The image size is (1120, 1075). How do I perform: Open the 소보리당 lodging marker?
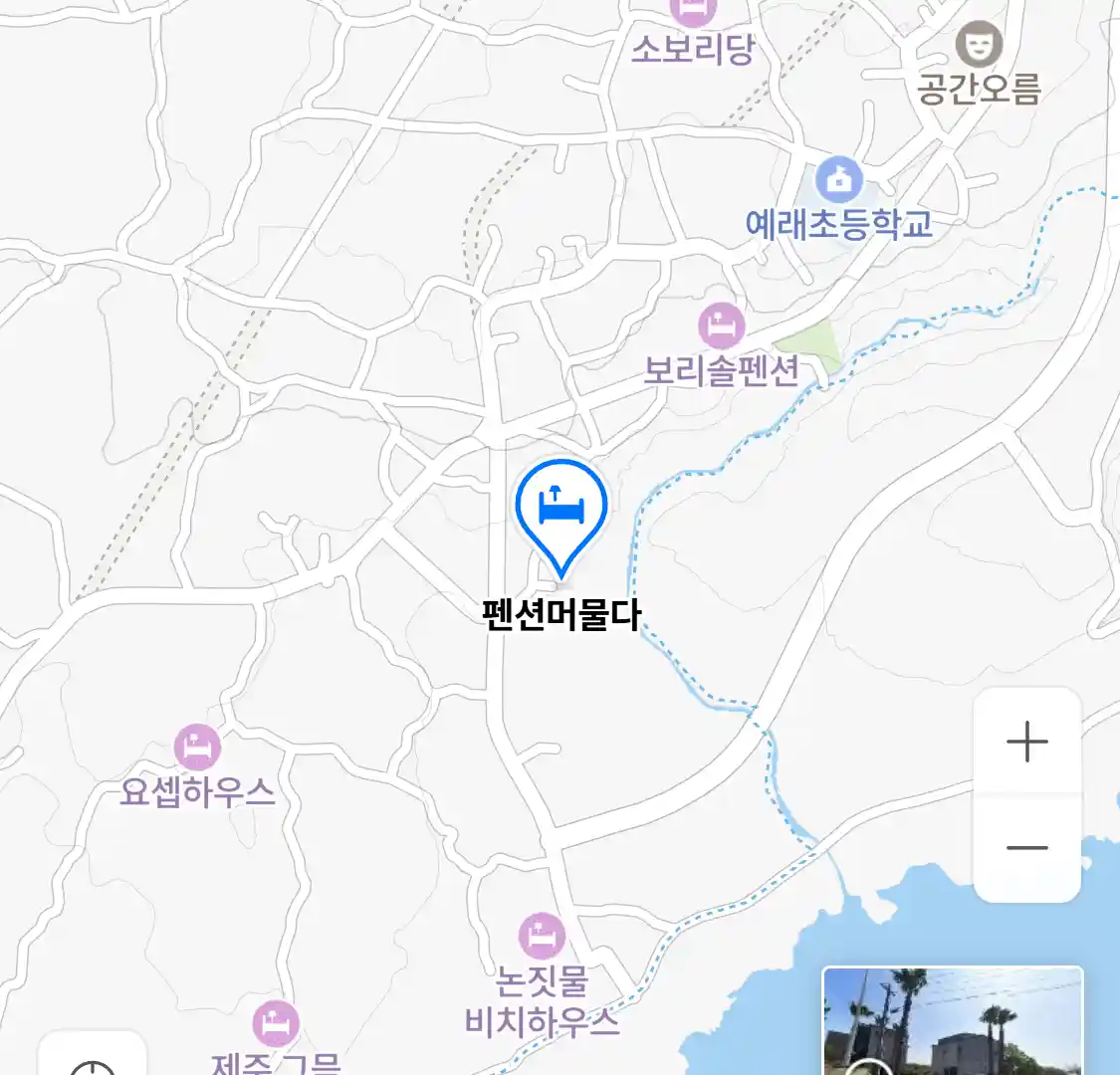pyautogui.click(x=693, y=12)
